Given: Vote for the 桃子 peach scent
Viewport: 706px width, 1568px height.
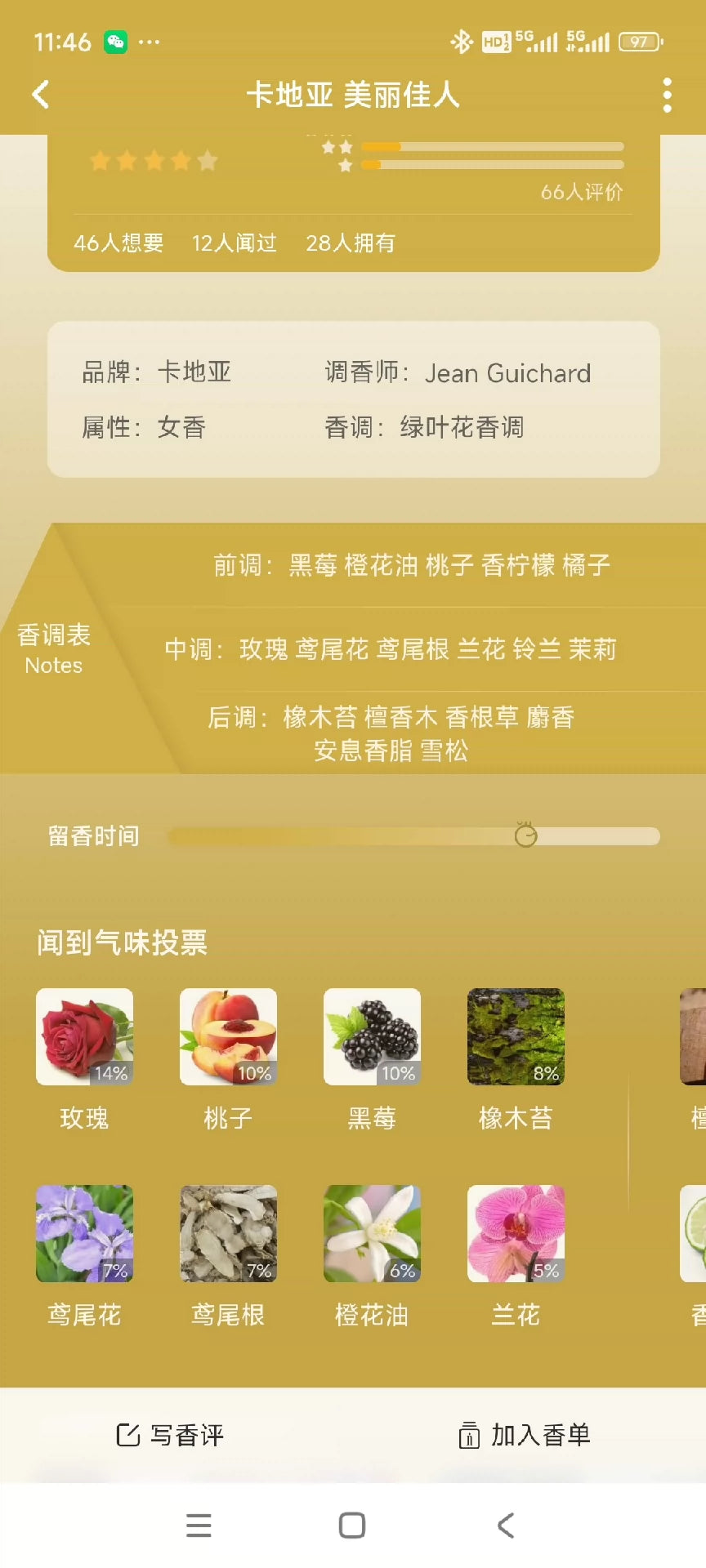Looking at the screenshot, I should [x=228, y=1037].
